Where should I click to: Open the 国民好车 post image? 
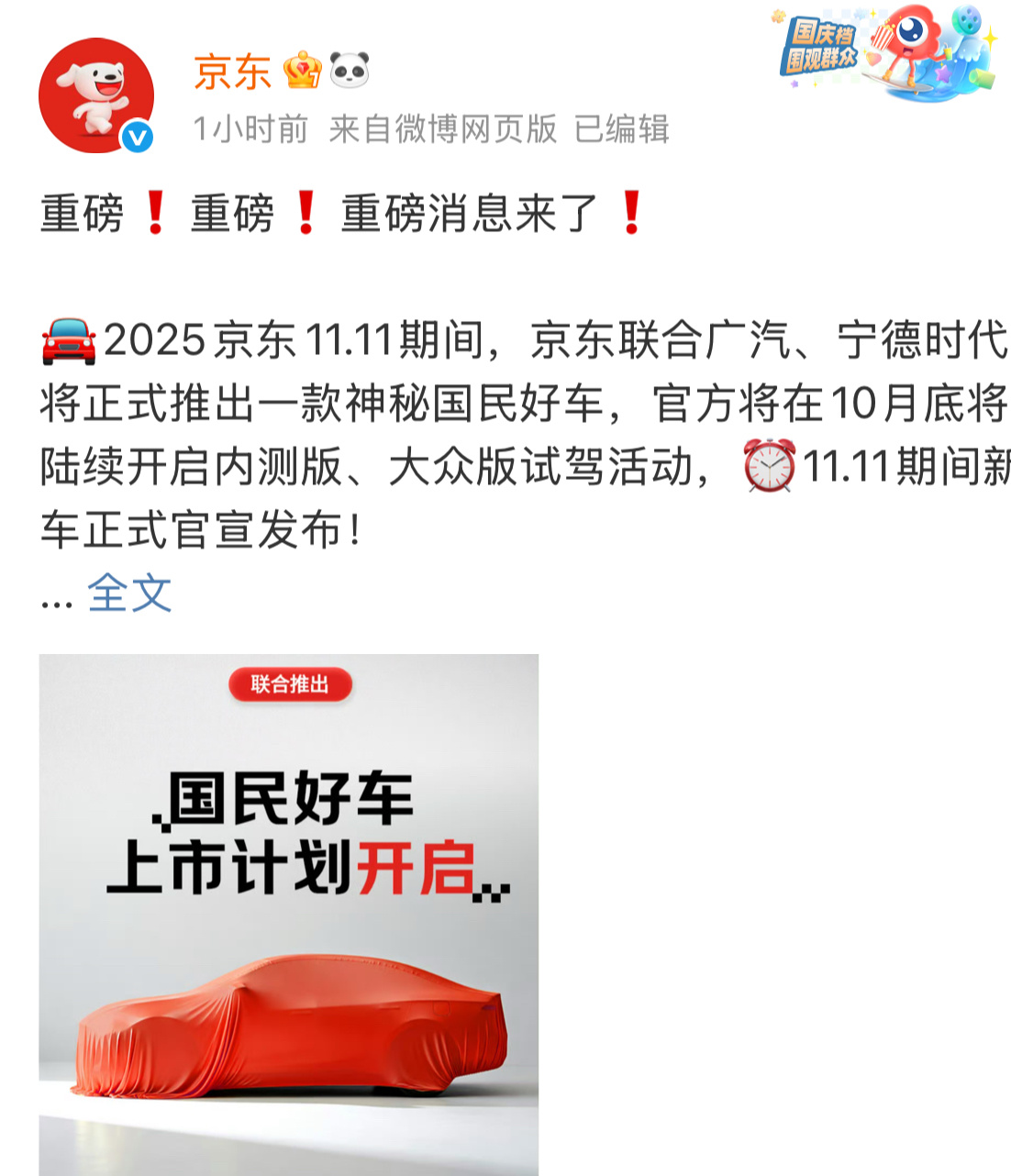click(x=288, y=914)
